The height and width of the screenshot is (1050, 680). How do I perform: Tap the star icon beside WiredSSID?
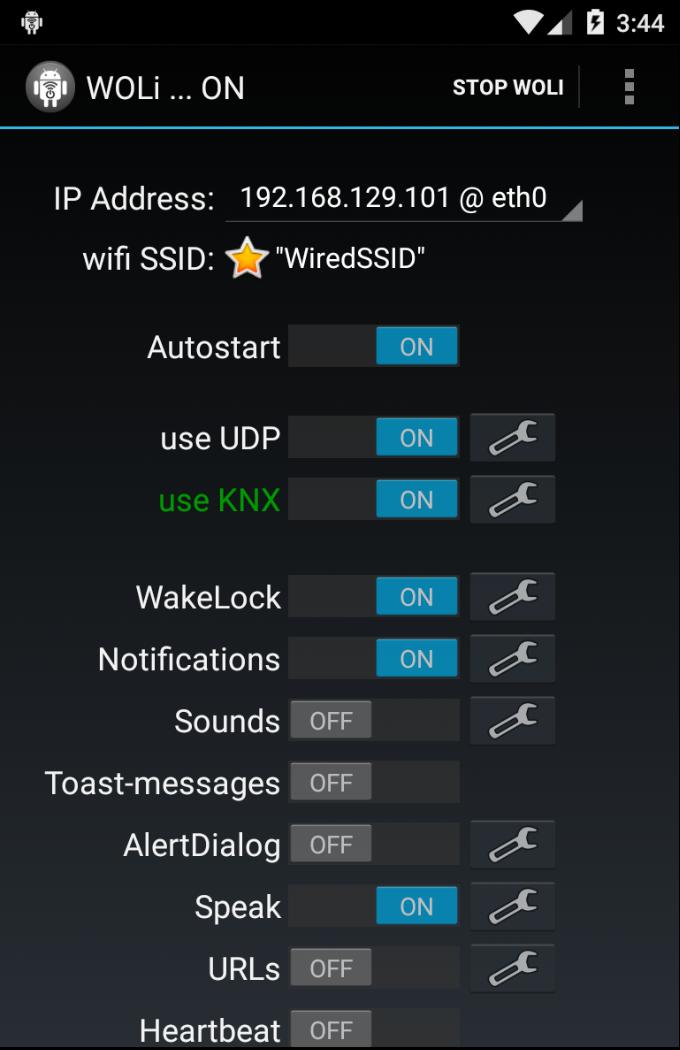click(x=246, y=260)
